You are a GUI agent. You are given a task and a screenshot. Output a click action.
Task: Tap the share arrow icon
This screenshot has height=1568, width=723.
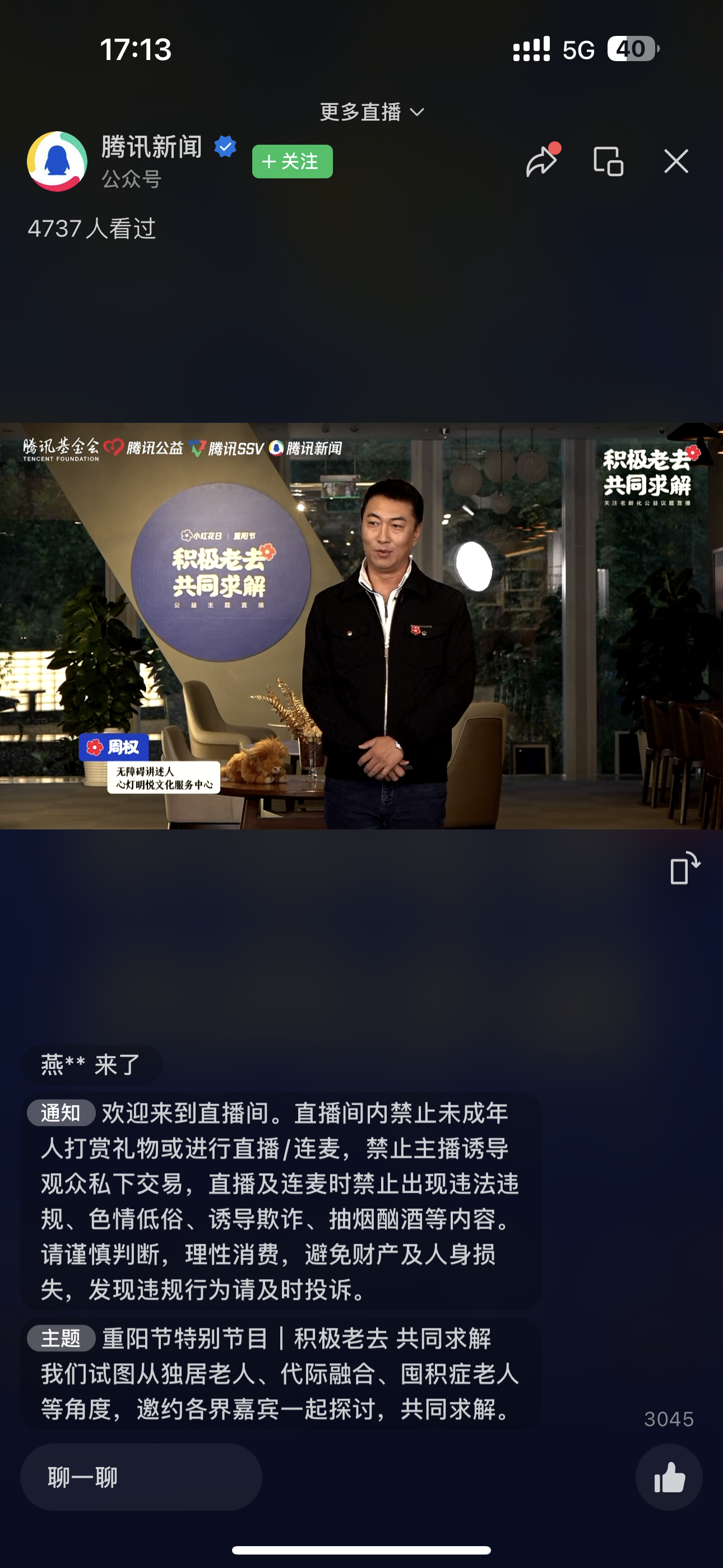[x=541, y=161]
